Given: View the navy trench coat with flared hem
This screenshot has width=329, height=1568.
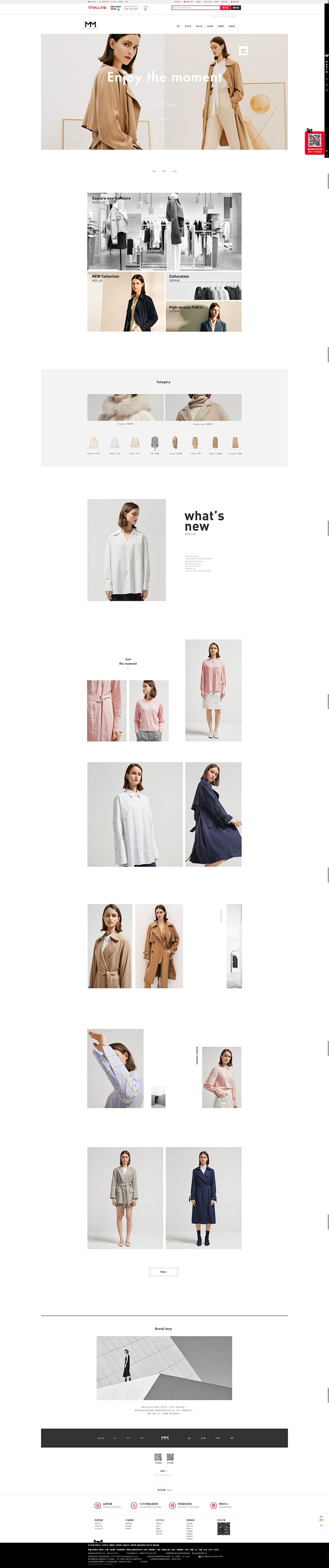Looking at the screenshot, I should point(213,814).
